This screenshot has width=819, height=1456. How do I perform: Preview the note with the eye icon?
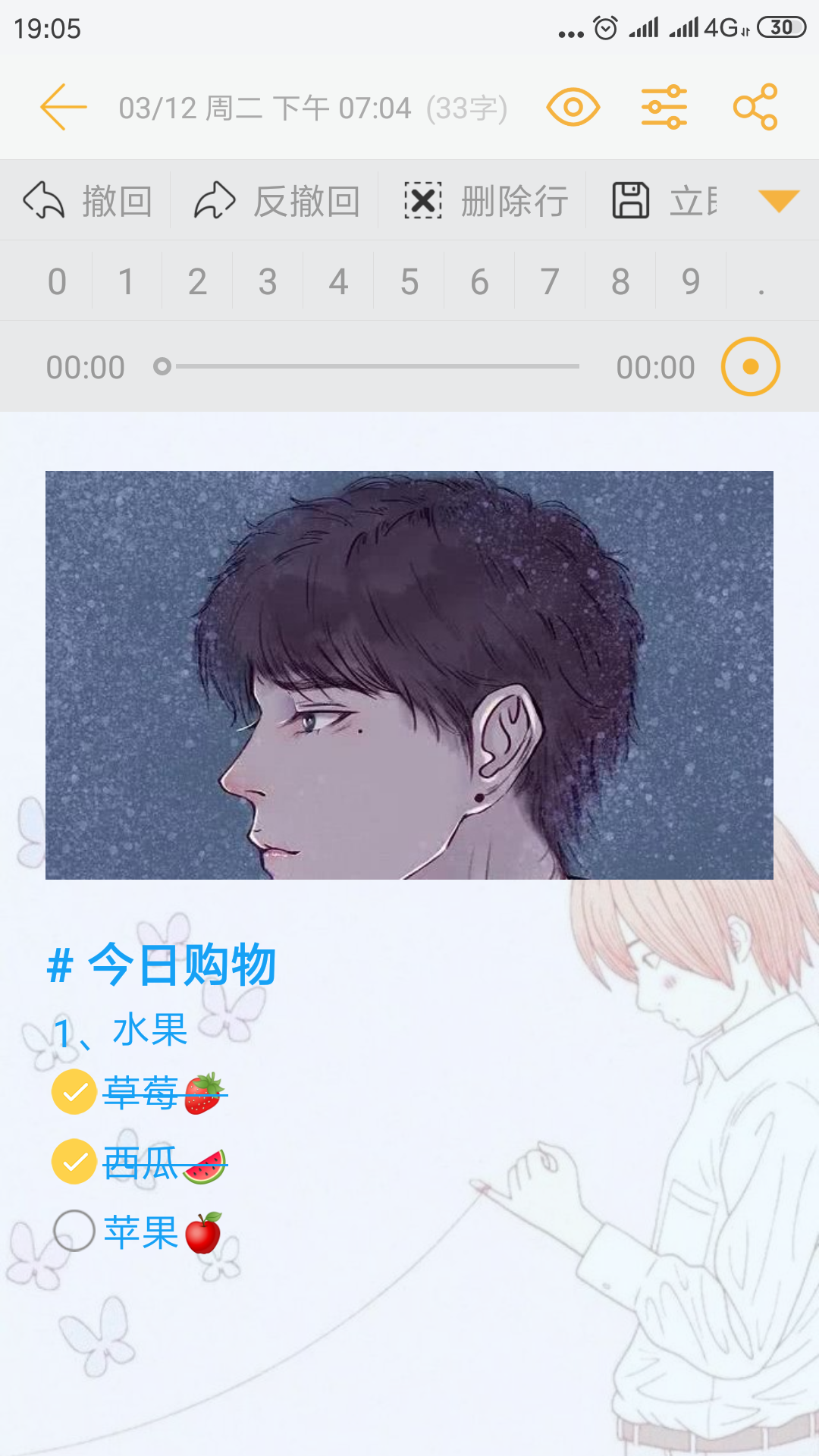click(x=575, y=107)
